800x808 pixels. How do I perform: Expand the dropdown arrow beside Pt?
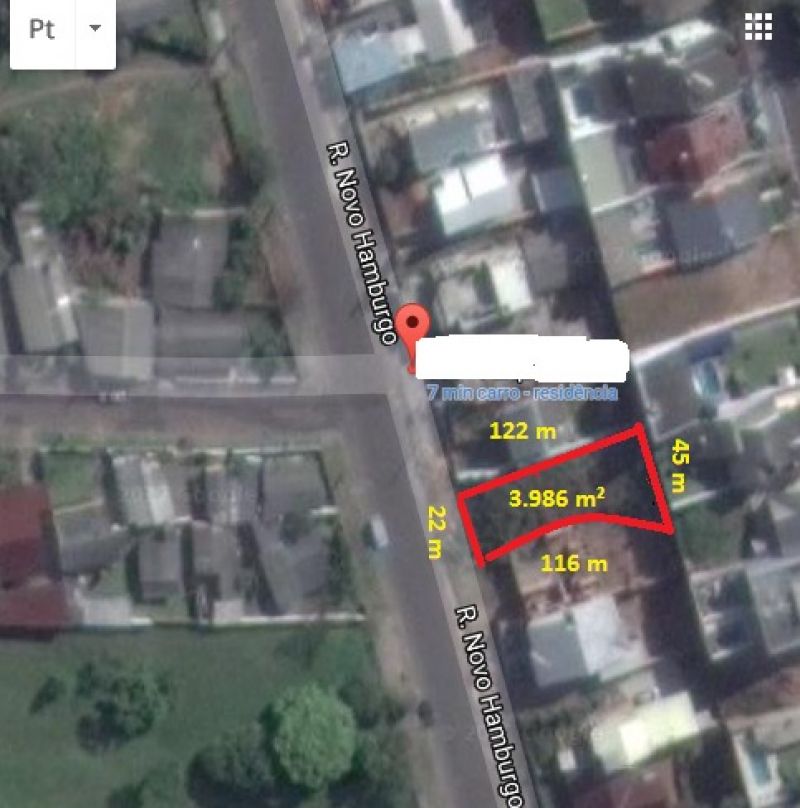tap(95, 29)
